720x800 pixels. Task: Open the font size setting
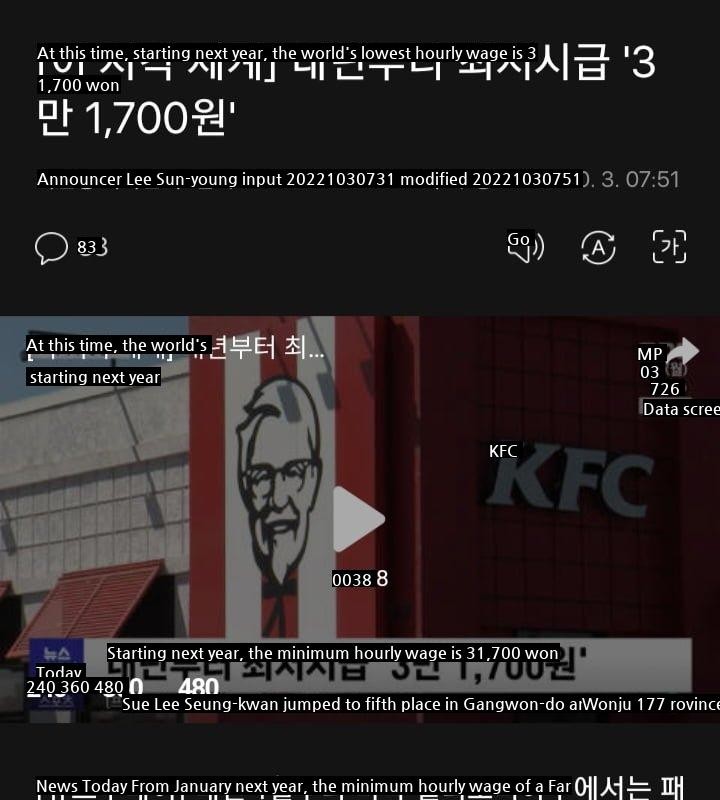669,247
